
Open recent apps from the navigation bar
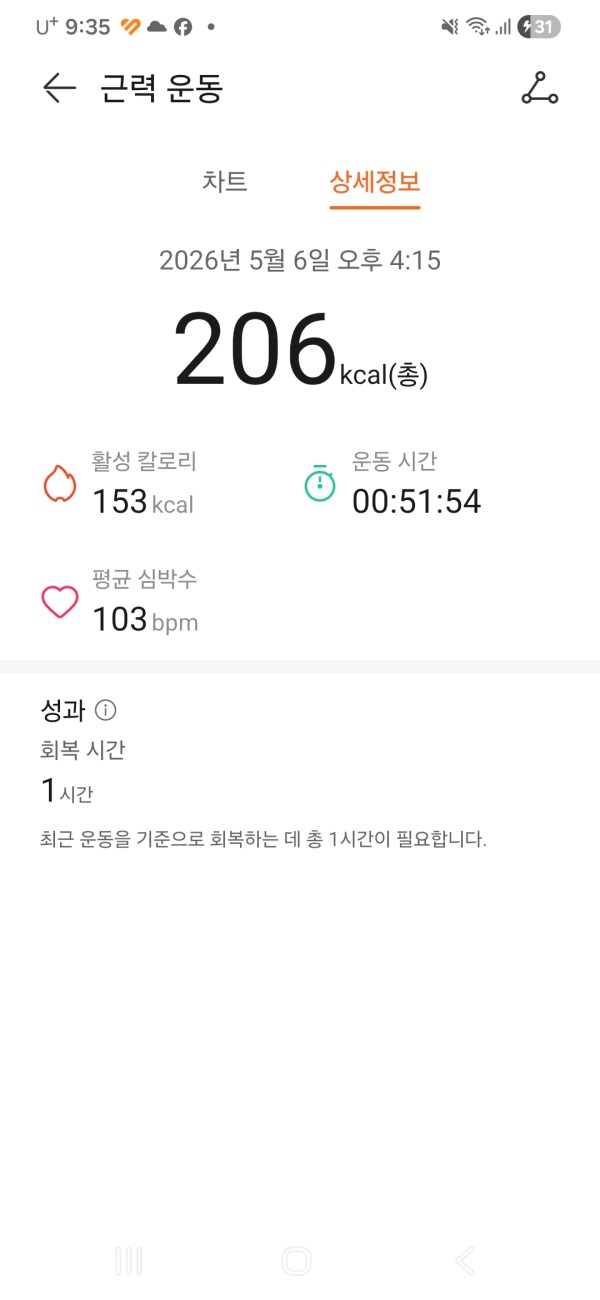(129, 1261)
